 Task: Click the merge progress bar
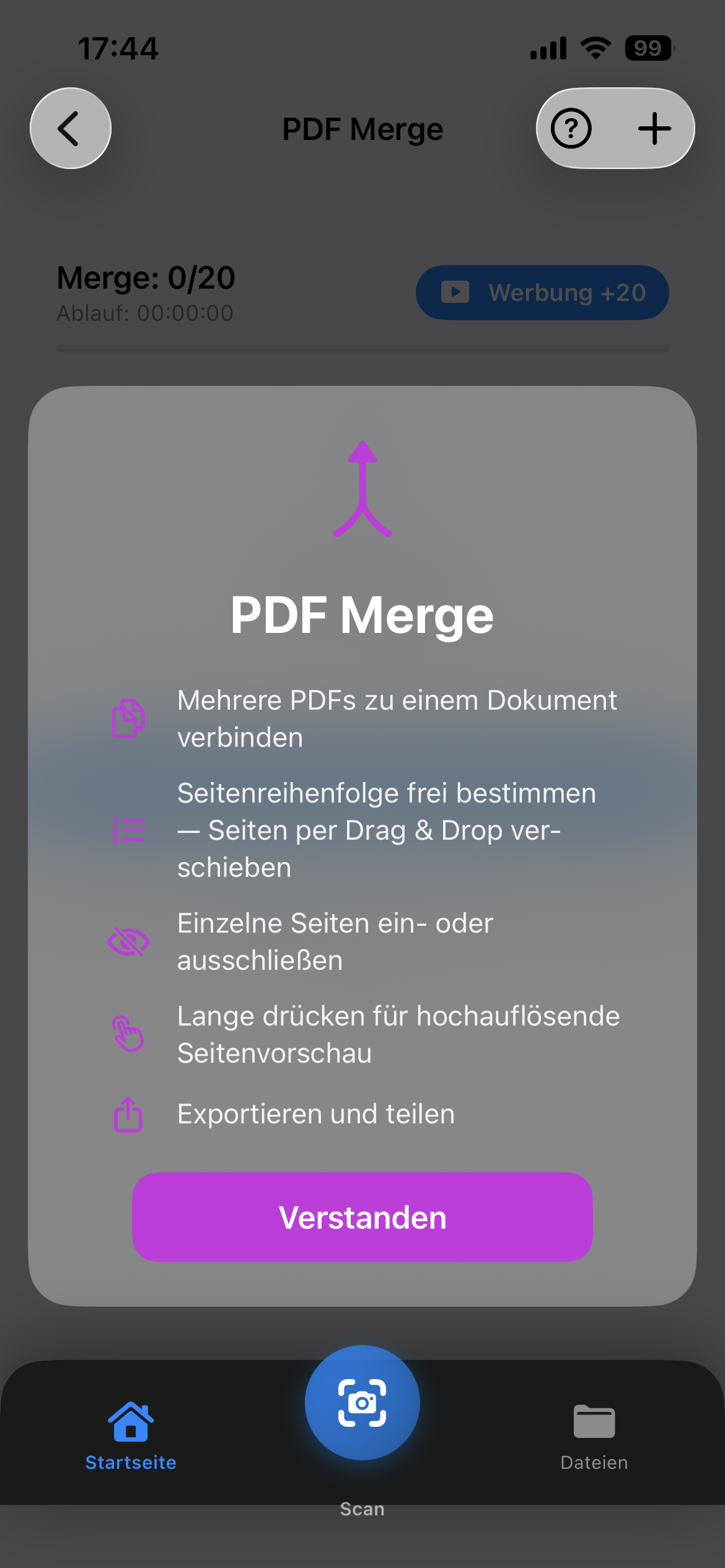coord(362,349)
